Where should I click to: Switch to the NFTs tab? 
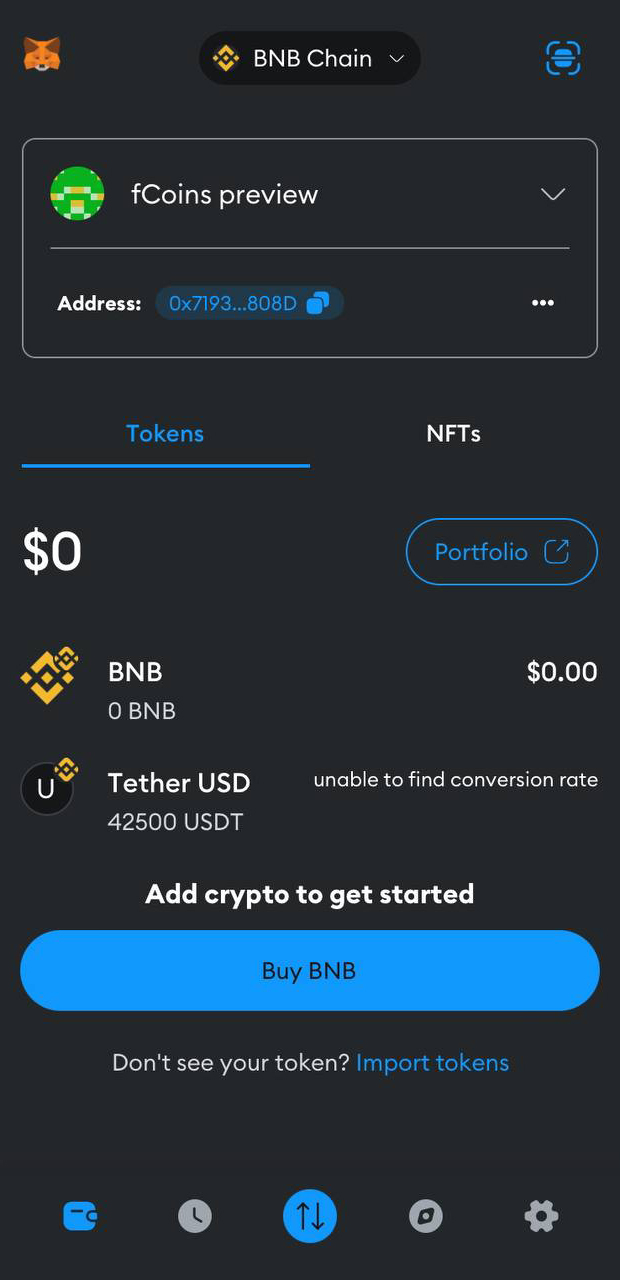pos(453,433)
